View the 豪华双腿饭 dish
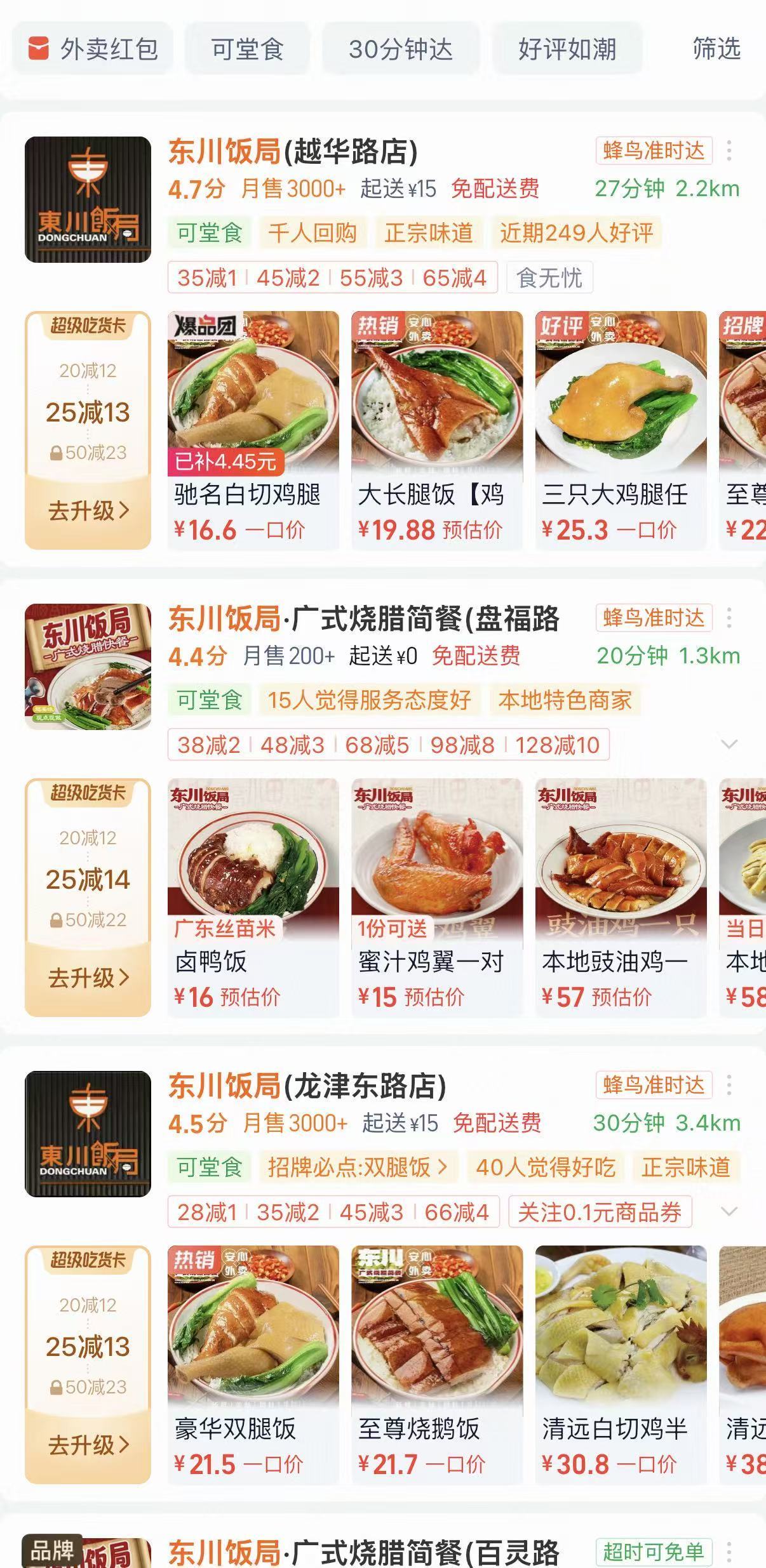The height and width of the screenshot is (1568, 766). [253, 1365]
